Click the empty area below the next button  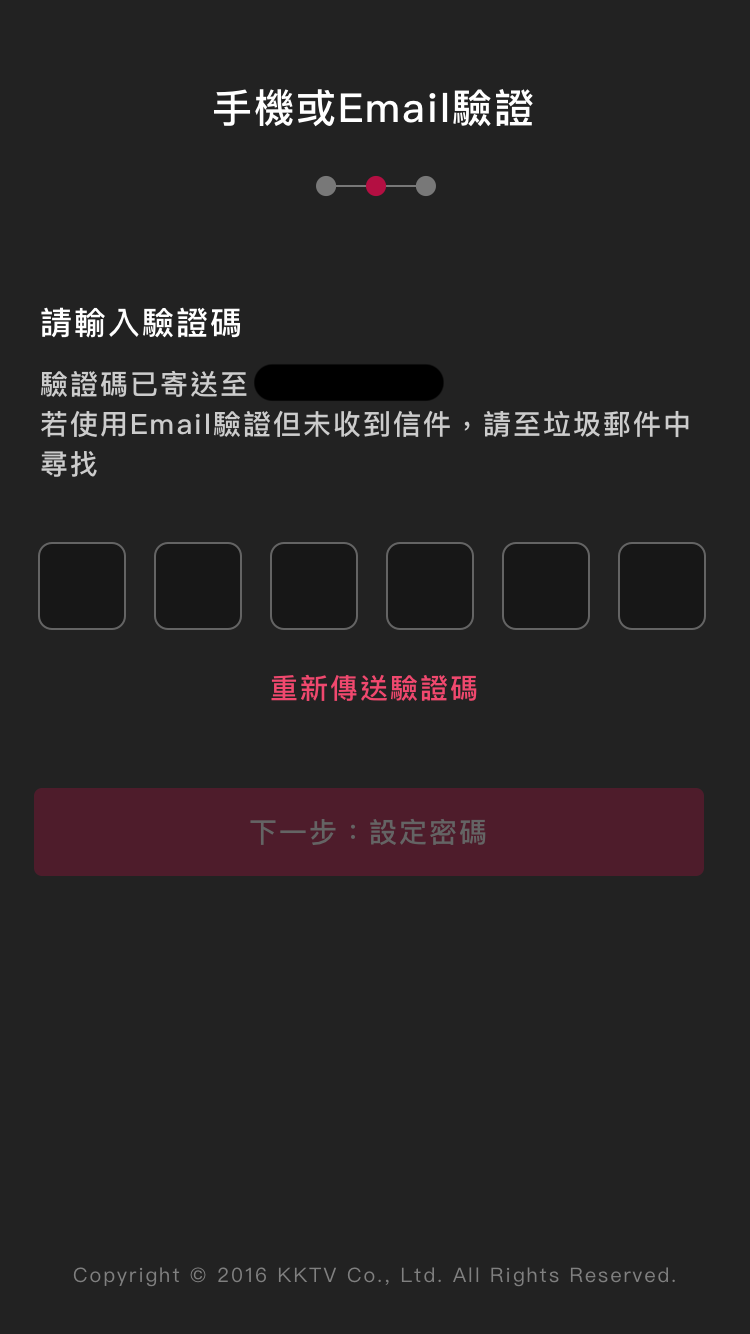click(x=375, y=1050)
